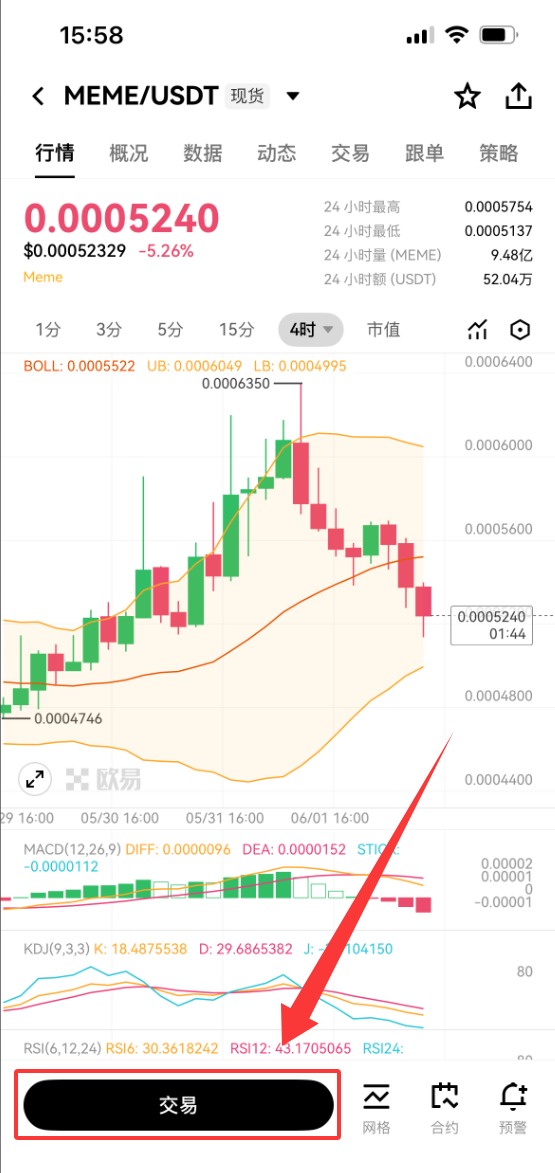Share this market page

[518, 96]
